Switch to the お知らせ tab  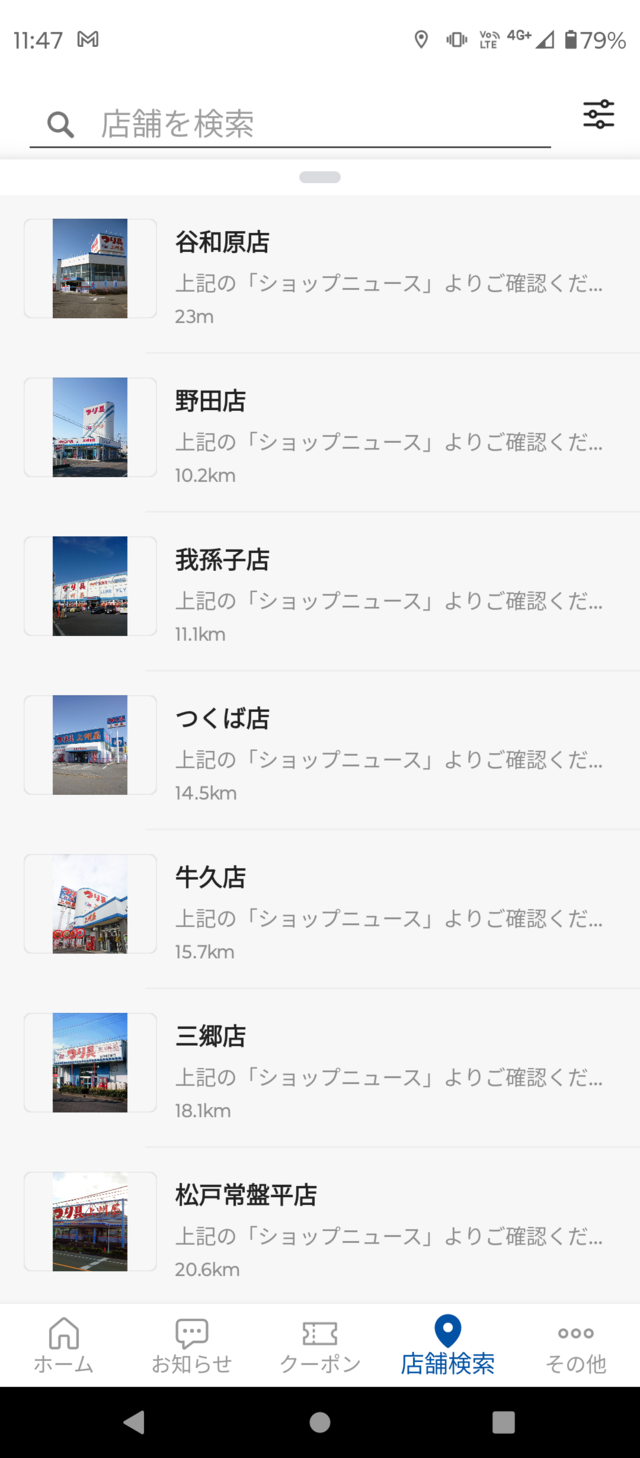point(192,1346)
